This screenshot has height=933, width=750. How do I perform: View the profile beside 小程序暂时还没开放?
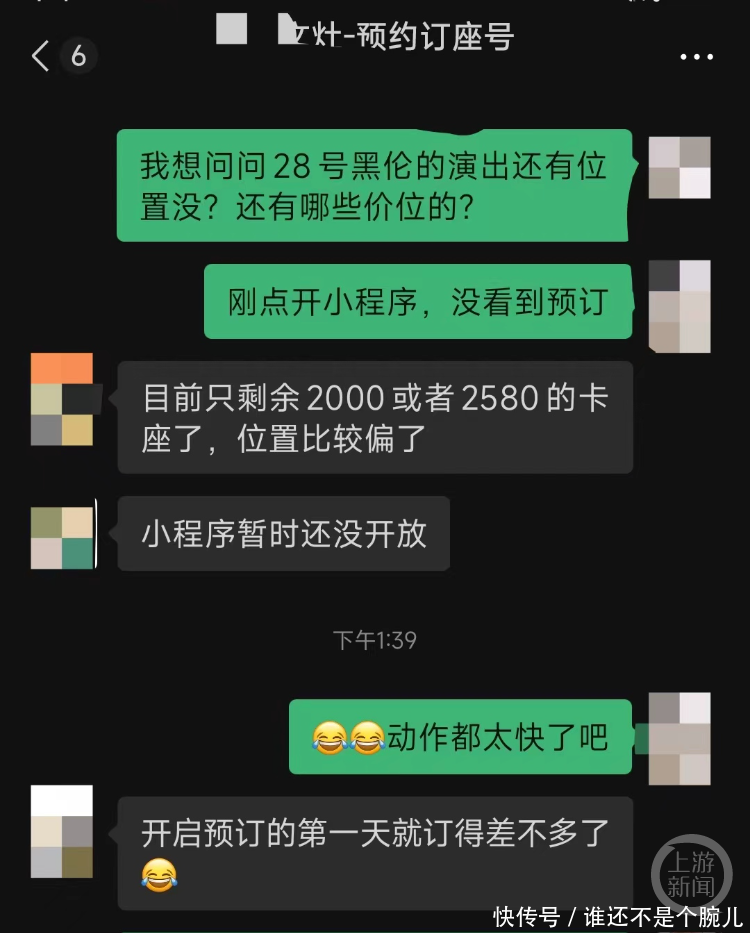[62, 538]
